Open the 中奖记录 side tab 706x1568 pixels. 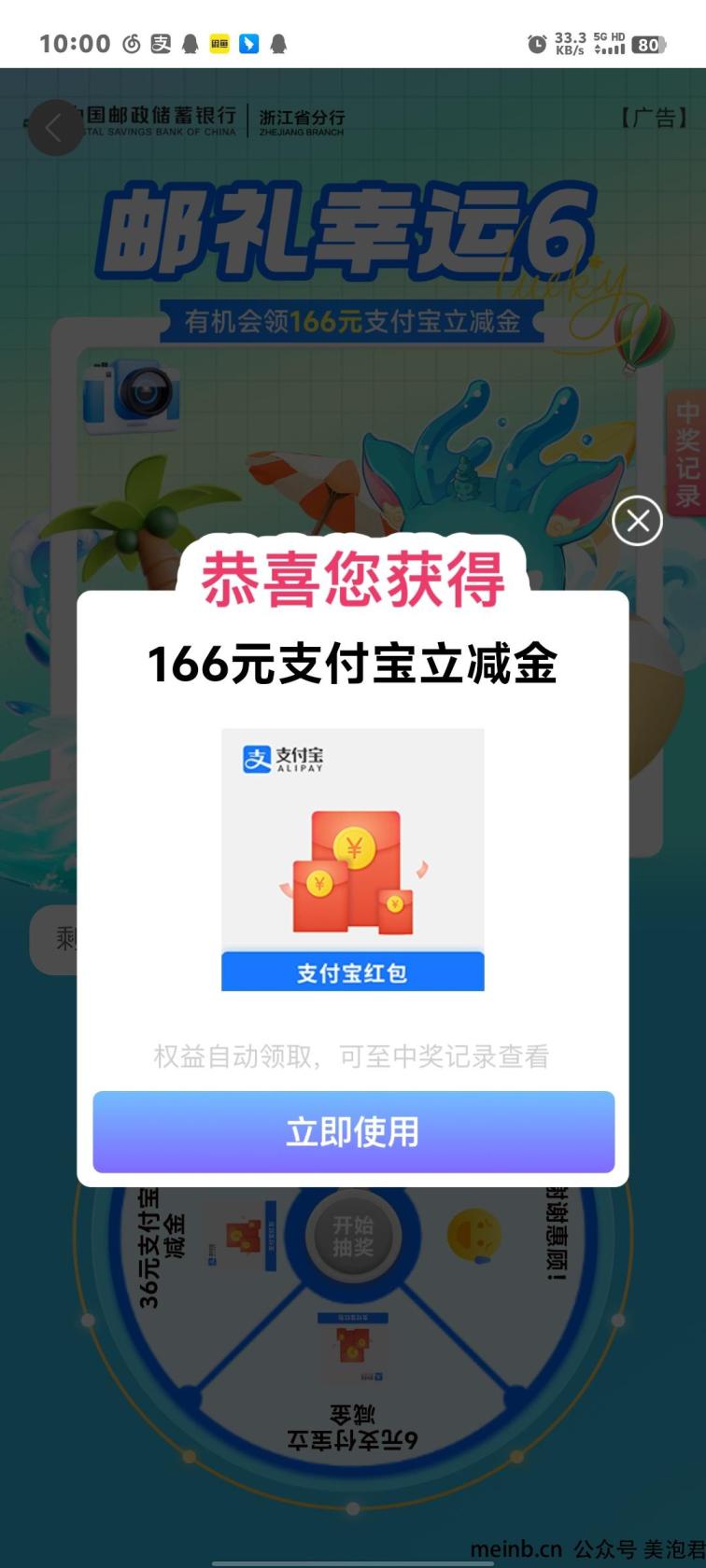point(687,455)
